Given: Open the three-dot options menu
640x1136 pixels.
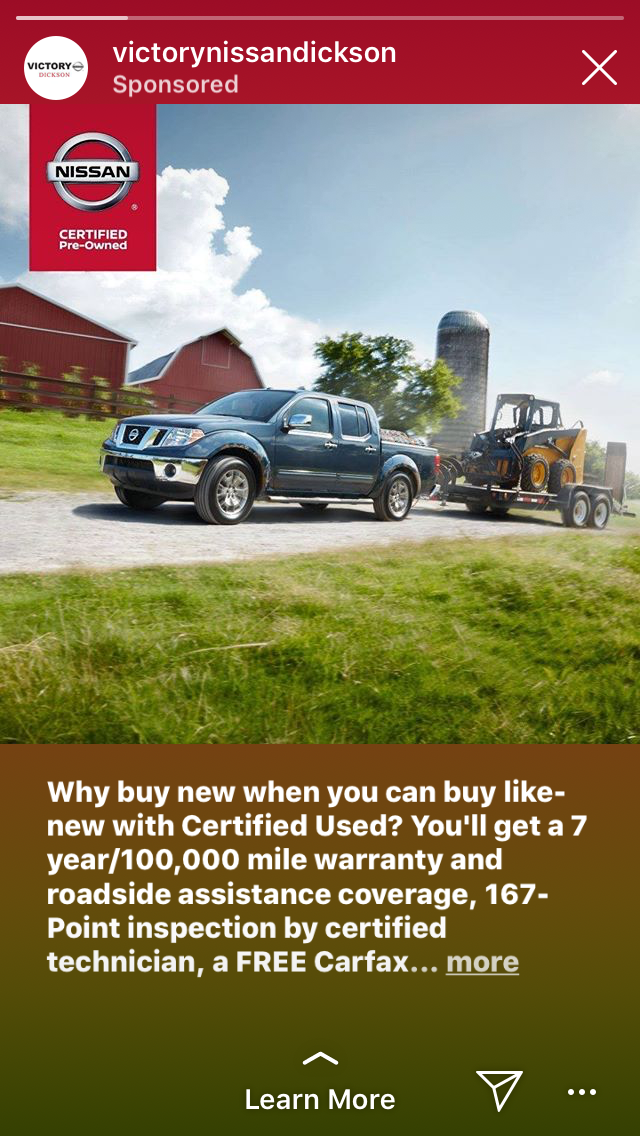Looking at the screenshot, I should 582,1092.
